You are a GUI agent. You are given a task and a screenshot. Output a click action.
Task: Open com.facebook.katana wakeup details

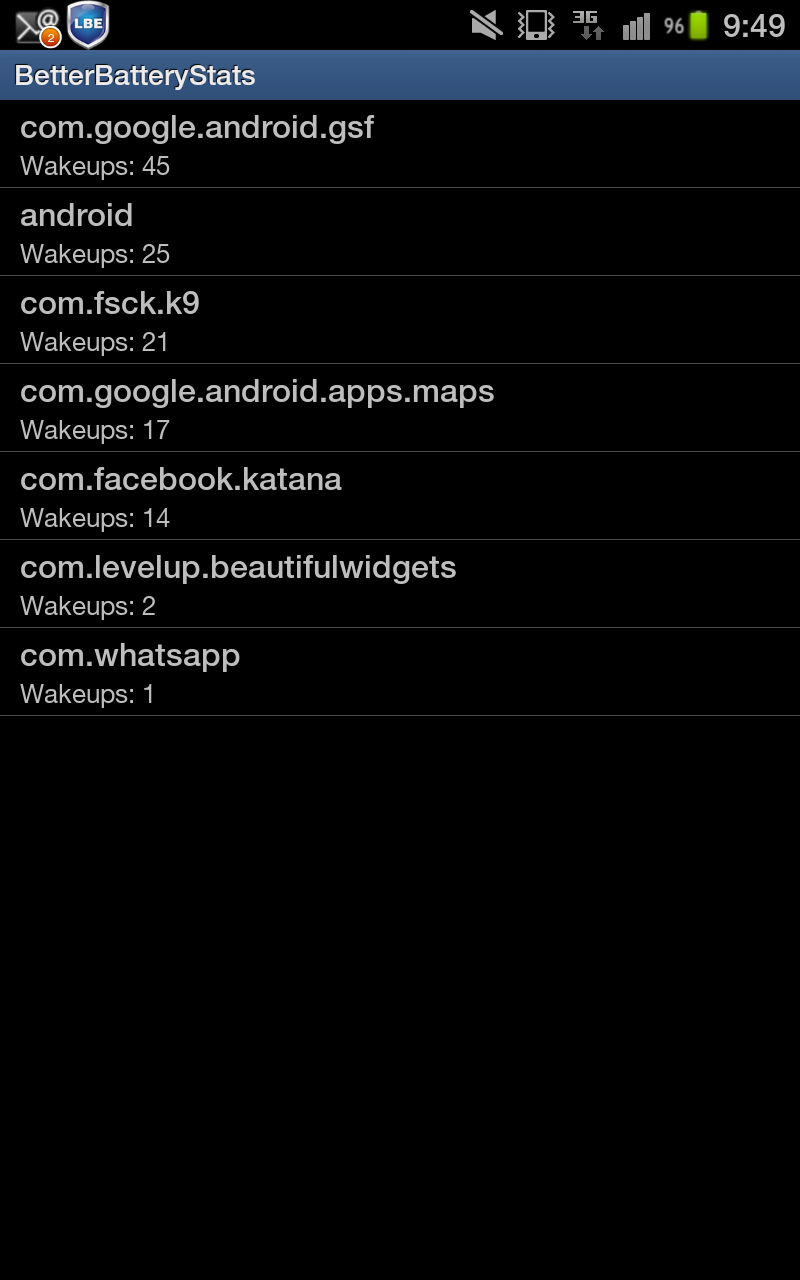click(400, 496)
